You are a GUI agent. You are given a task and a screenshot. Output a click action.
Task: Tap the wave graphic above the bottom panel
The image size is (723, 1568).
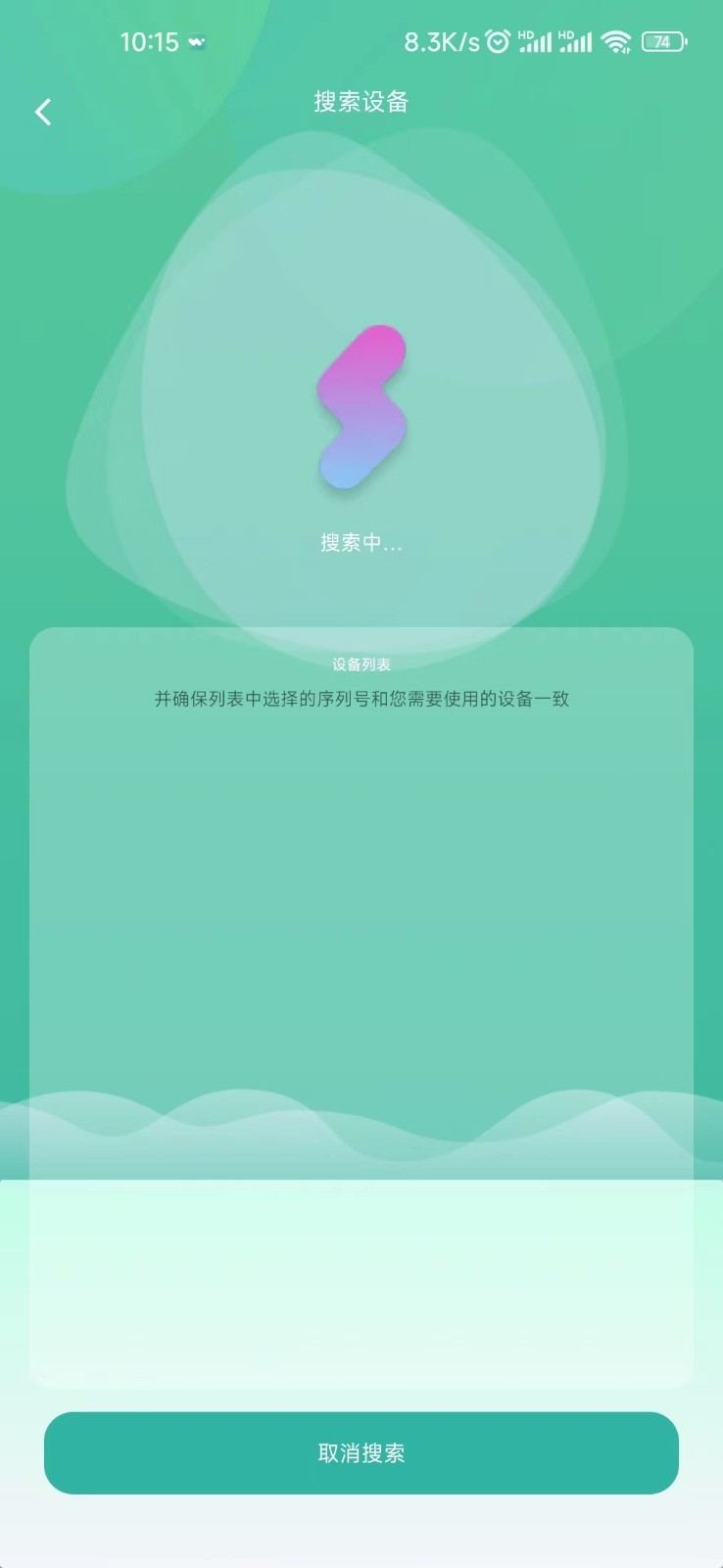(361, 1127)
